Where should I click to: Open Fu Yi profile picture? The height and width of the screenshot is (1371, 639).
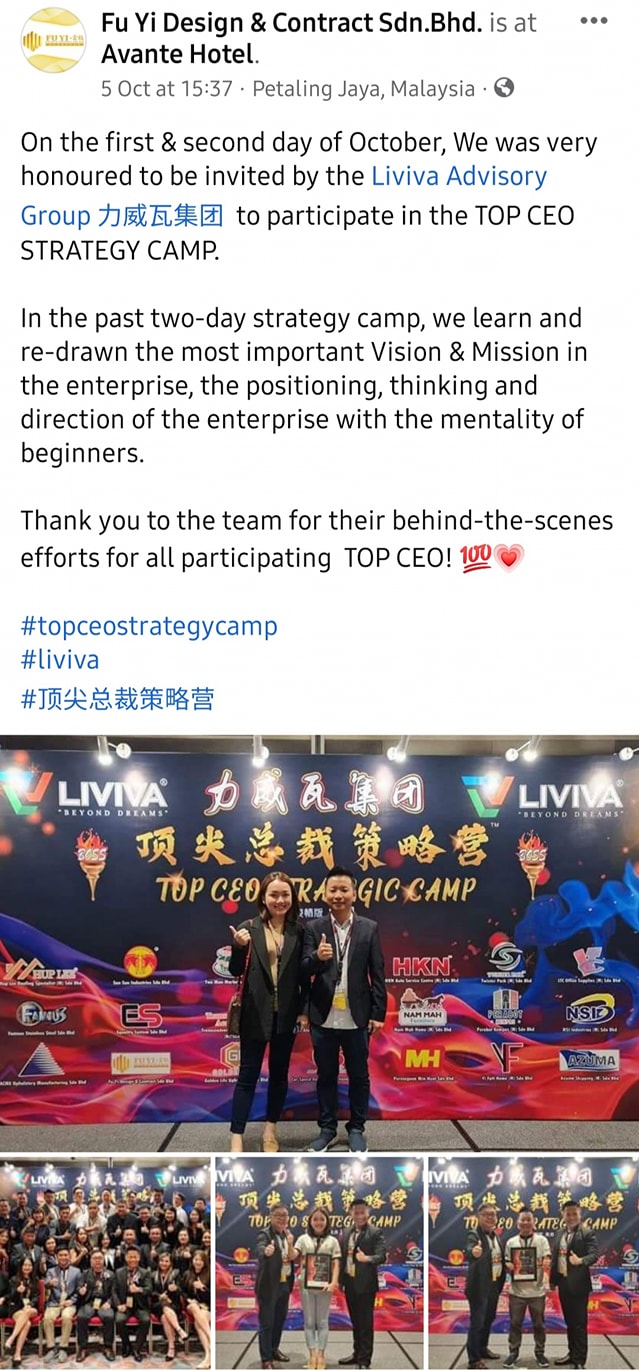(x=53, y=39)
